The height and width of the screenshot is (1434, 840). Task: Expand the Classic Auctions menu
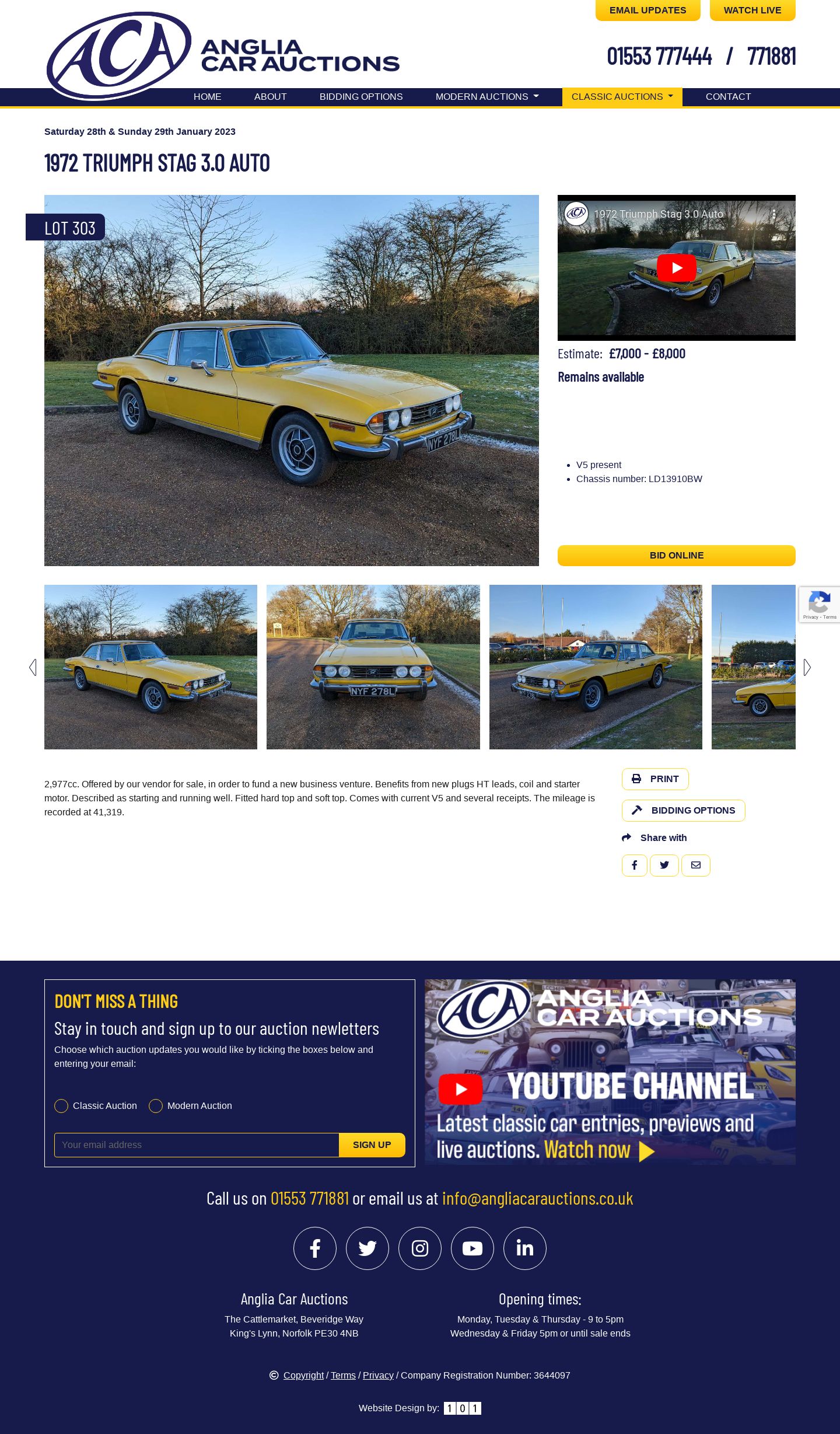click(x=622, y=97)
